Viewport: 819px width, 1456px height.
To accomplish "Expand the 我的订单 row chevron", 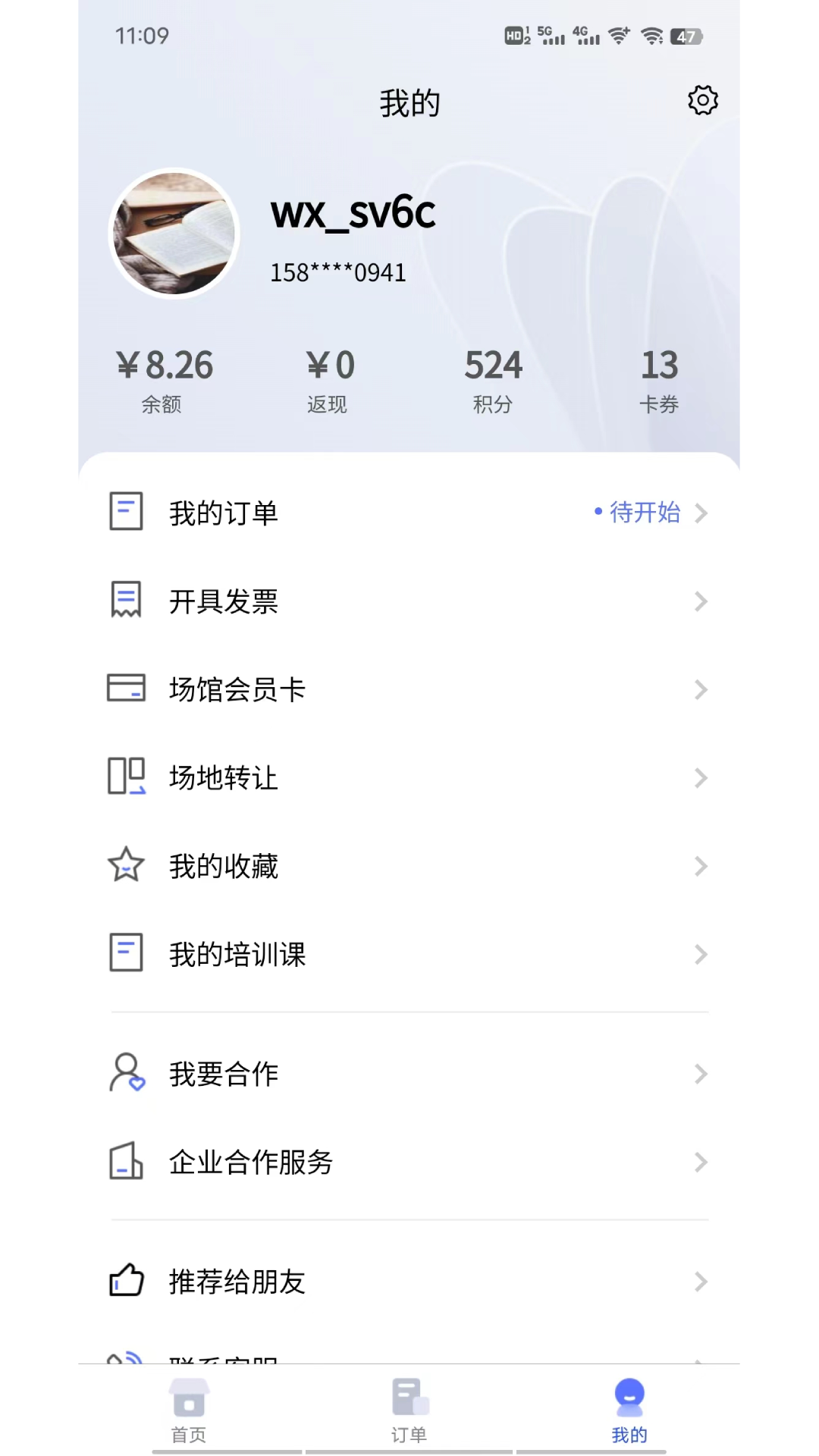I will tap(701, 513).
